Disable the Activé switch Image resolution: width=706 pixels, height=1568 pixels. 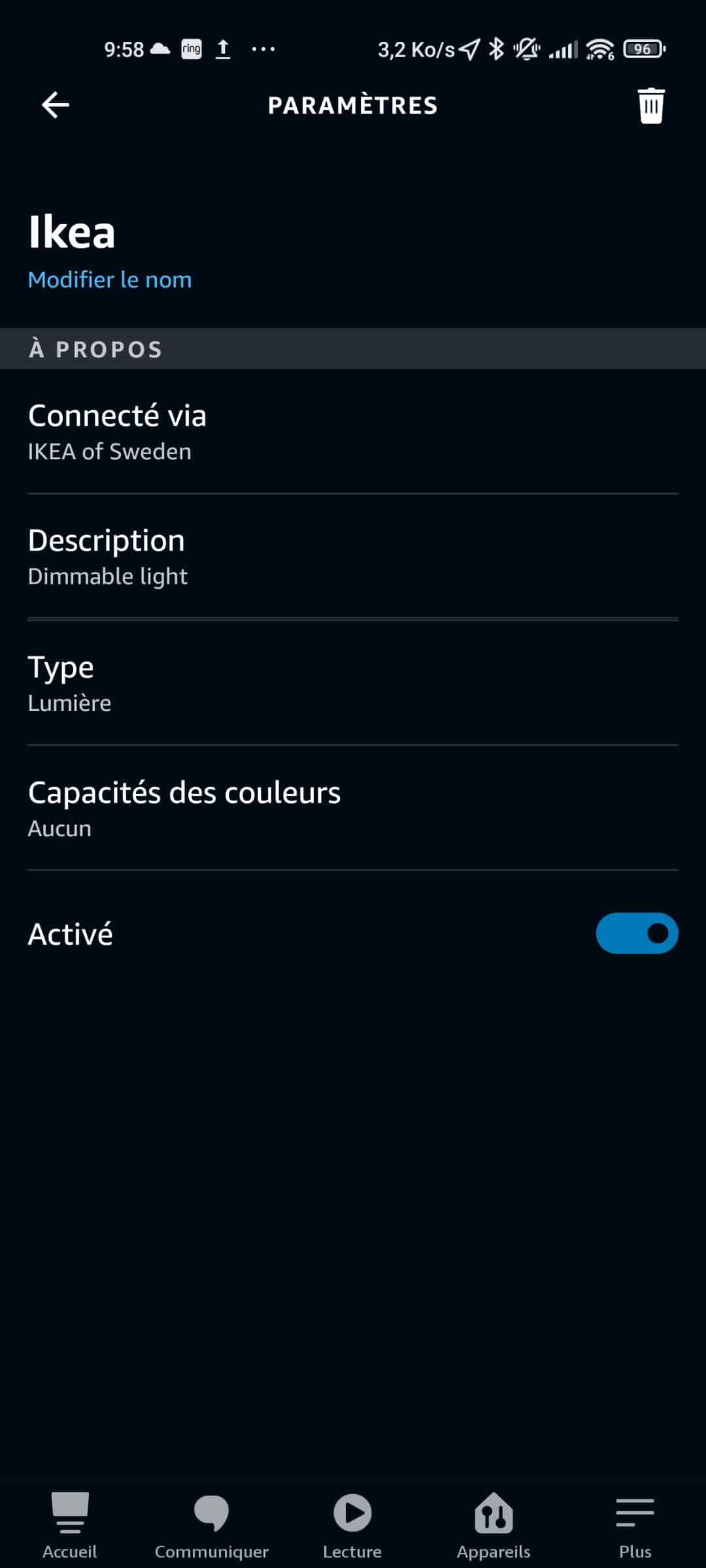637,933
